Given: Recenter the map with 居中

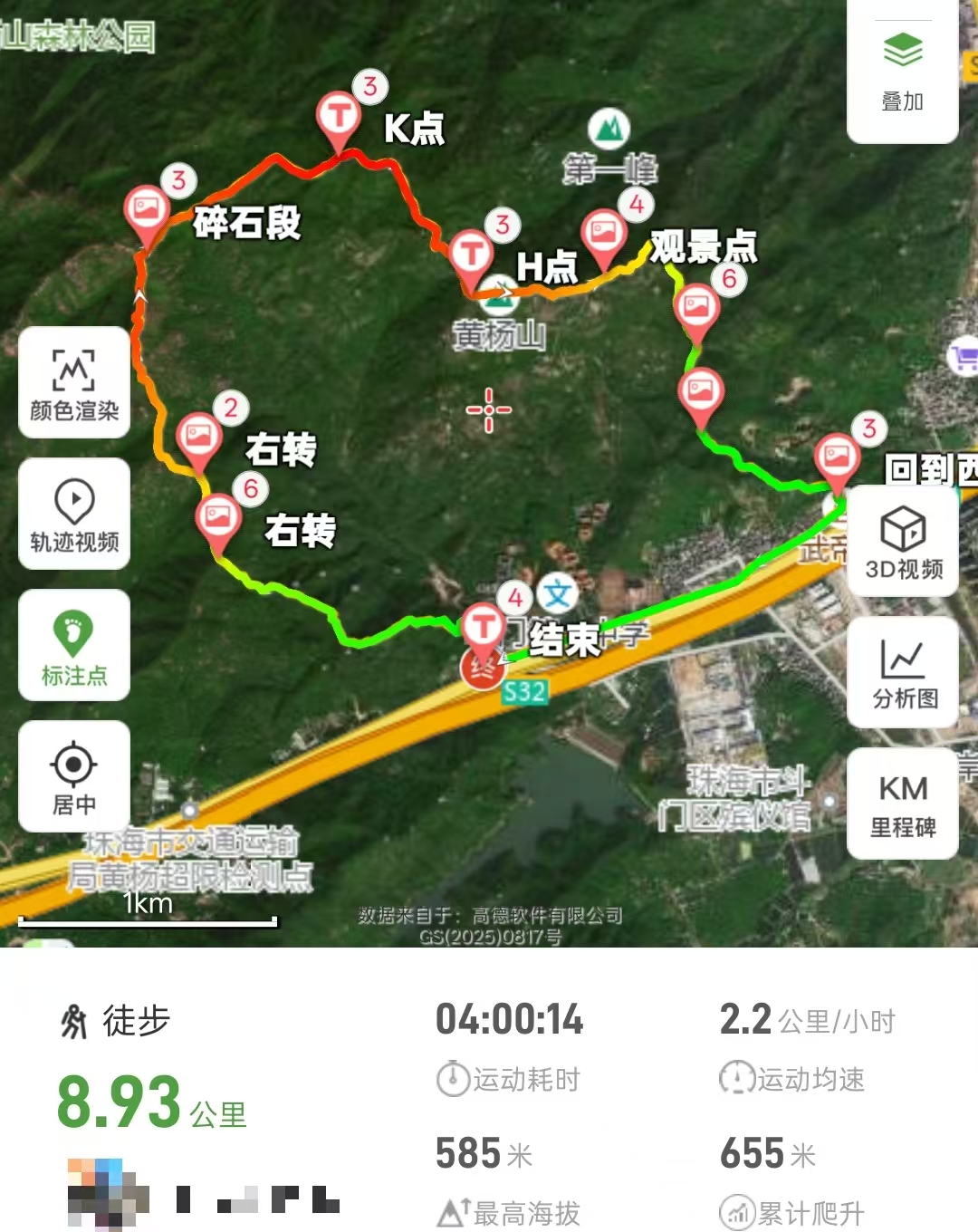Looking at the screenshot, I should (x=74, y=777).
